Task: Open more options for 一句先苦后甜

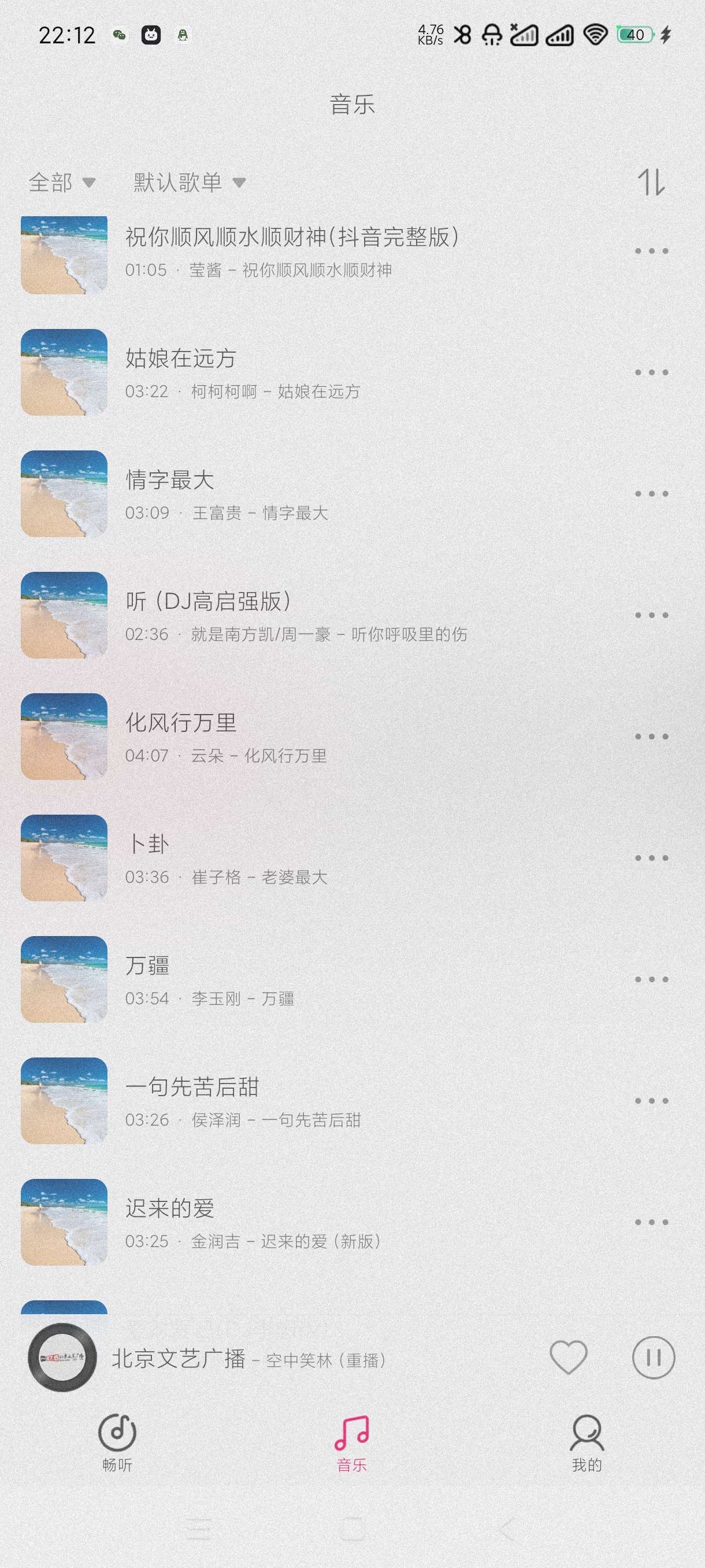Action: tap(651, 1100)
